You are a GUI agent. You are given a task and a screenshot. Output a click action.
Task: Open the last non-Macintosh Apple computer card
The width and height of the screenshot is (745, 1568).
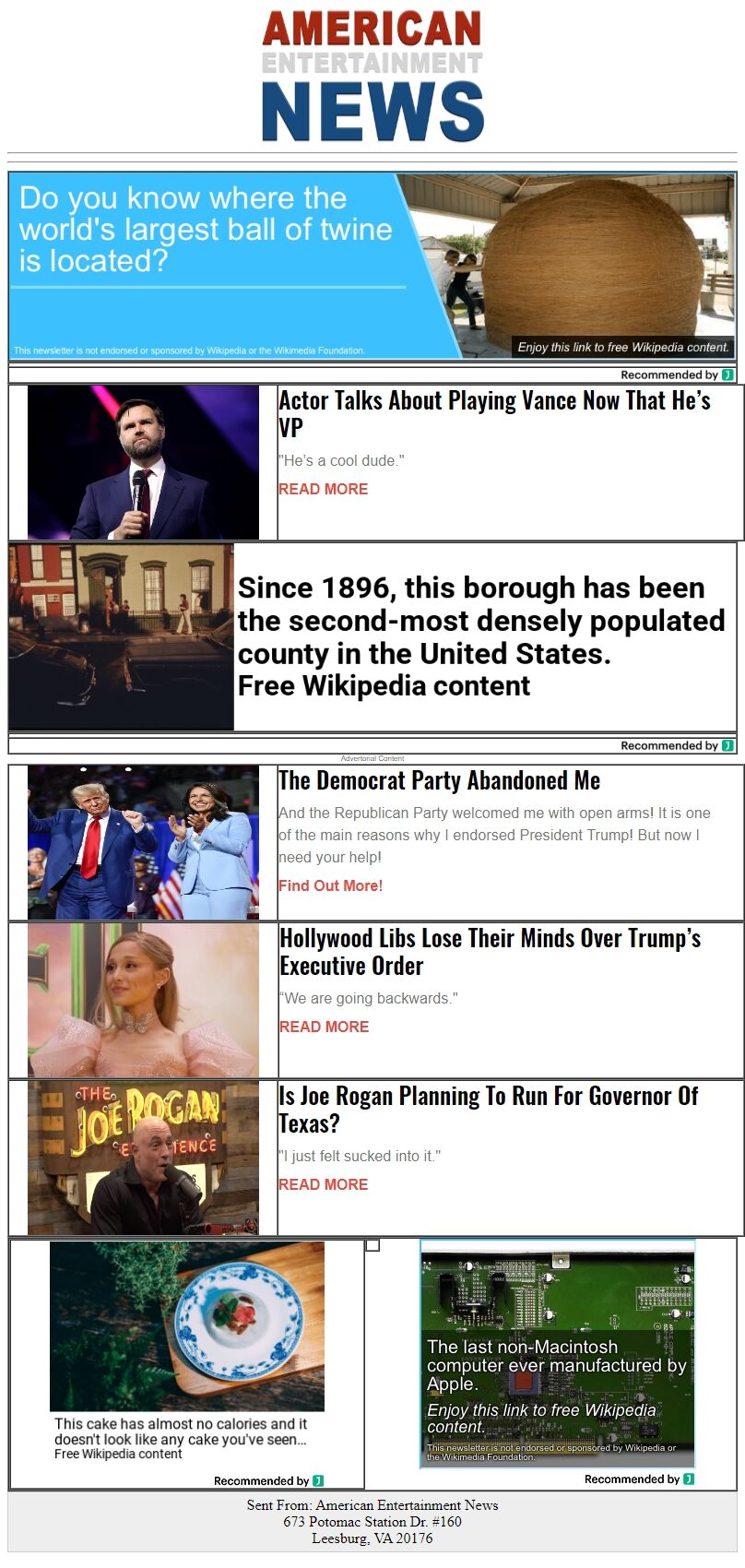point(557,1354)
